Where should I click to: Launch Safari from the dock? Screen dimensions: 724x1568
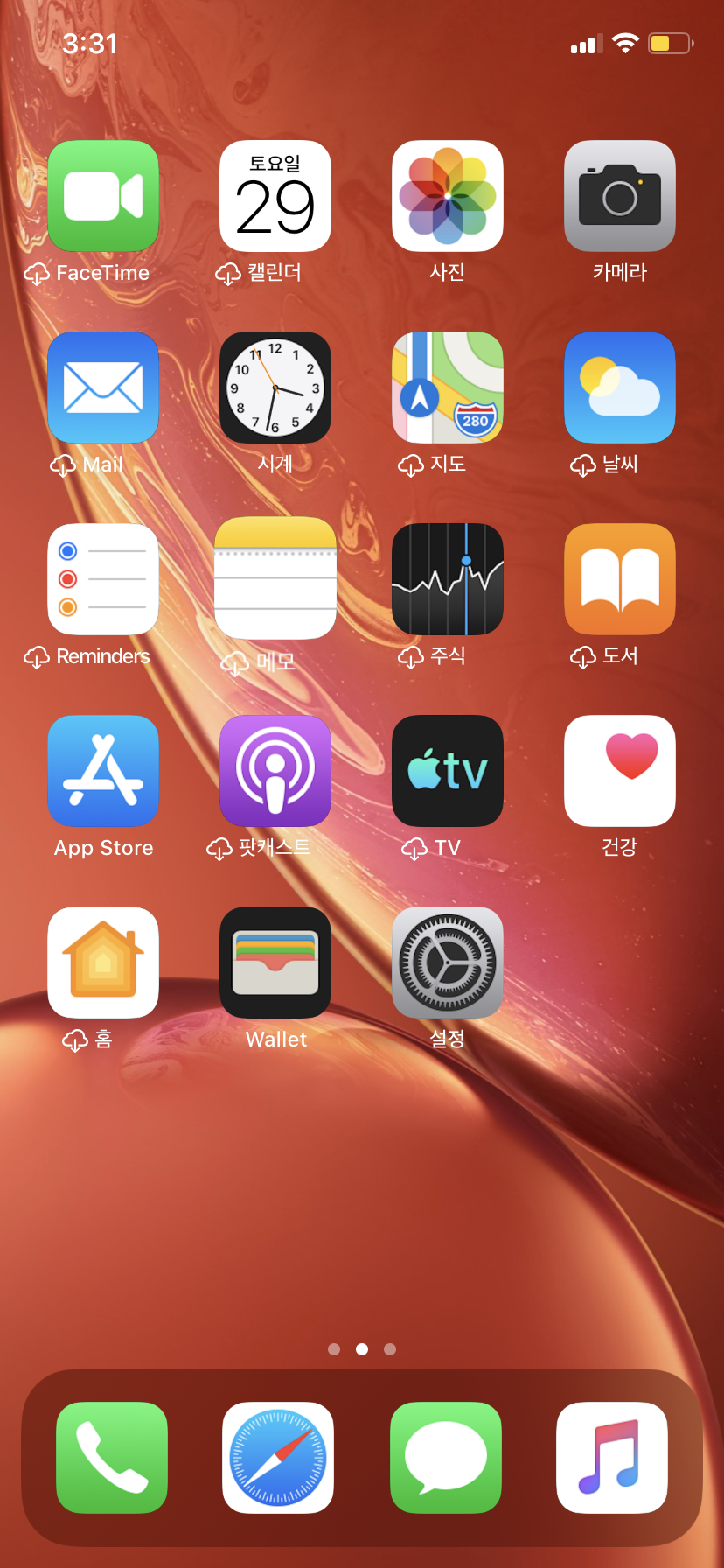point(278,1458)
